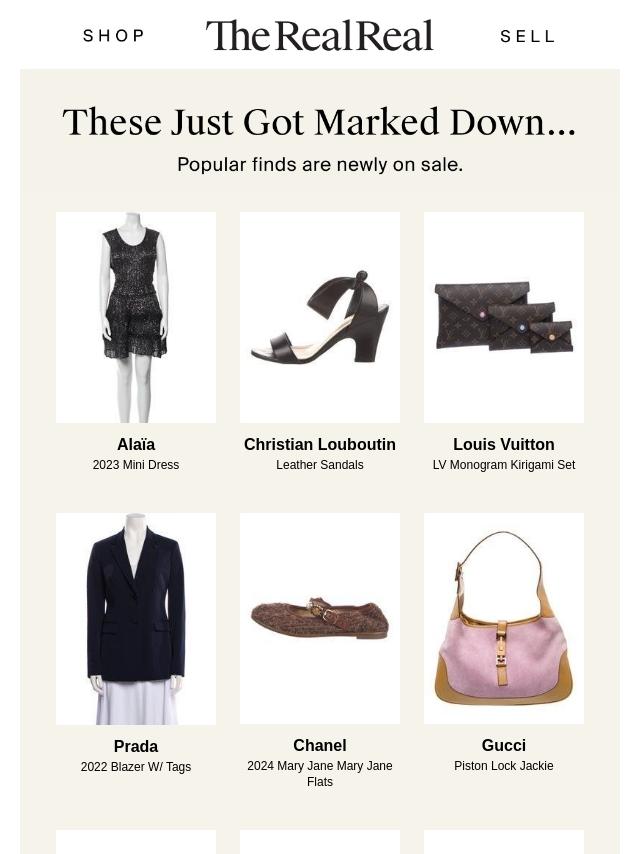Open the Chanel Mary Jane Flats
The width and height of the screenshot is (640, 854).
320,619
